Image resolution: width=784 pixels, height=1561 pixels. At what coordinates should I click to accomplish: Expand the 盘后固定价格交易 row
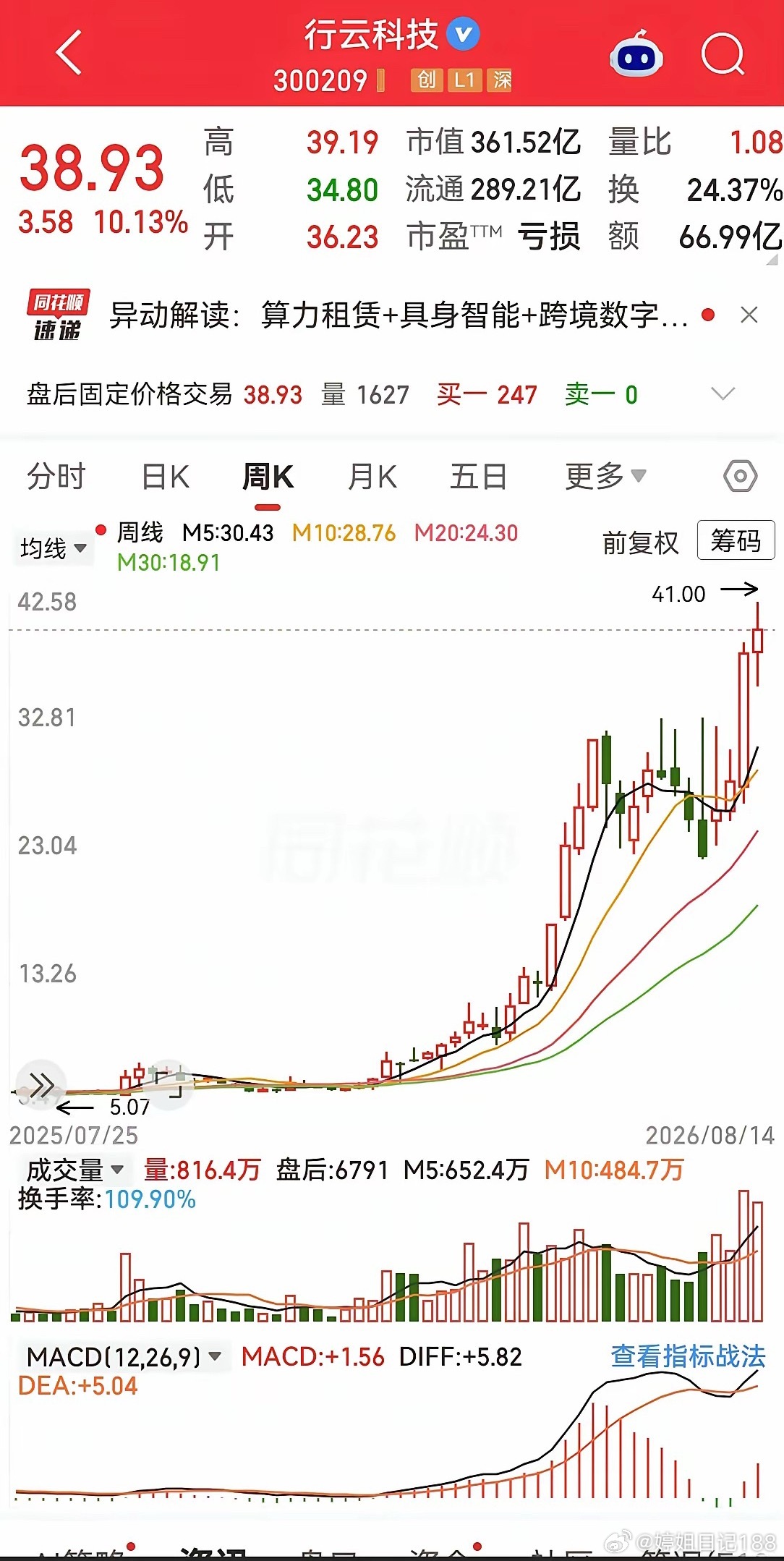(723, 394)
